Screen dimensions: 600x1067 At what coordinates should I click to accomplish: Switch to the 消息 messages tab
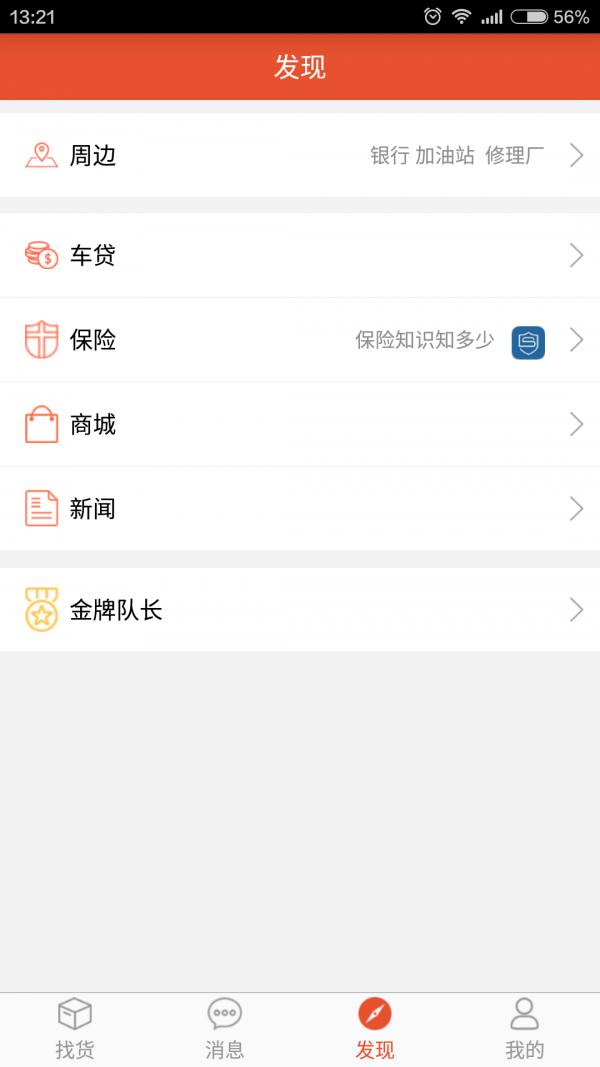tap(225, 1029)
